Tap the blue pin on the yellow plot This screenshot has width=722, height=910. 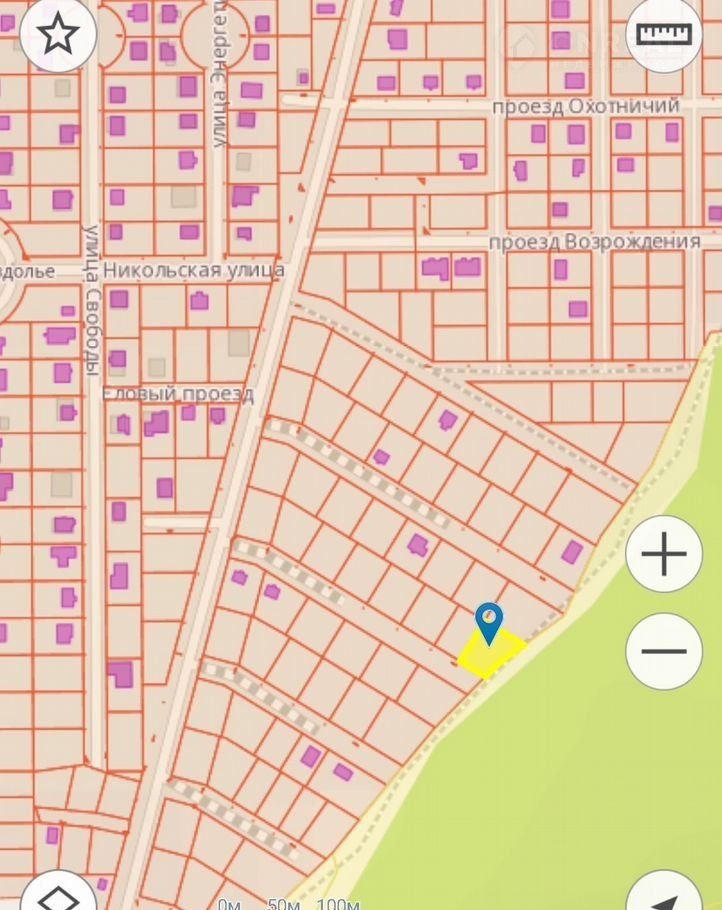[488, 622]
